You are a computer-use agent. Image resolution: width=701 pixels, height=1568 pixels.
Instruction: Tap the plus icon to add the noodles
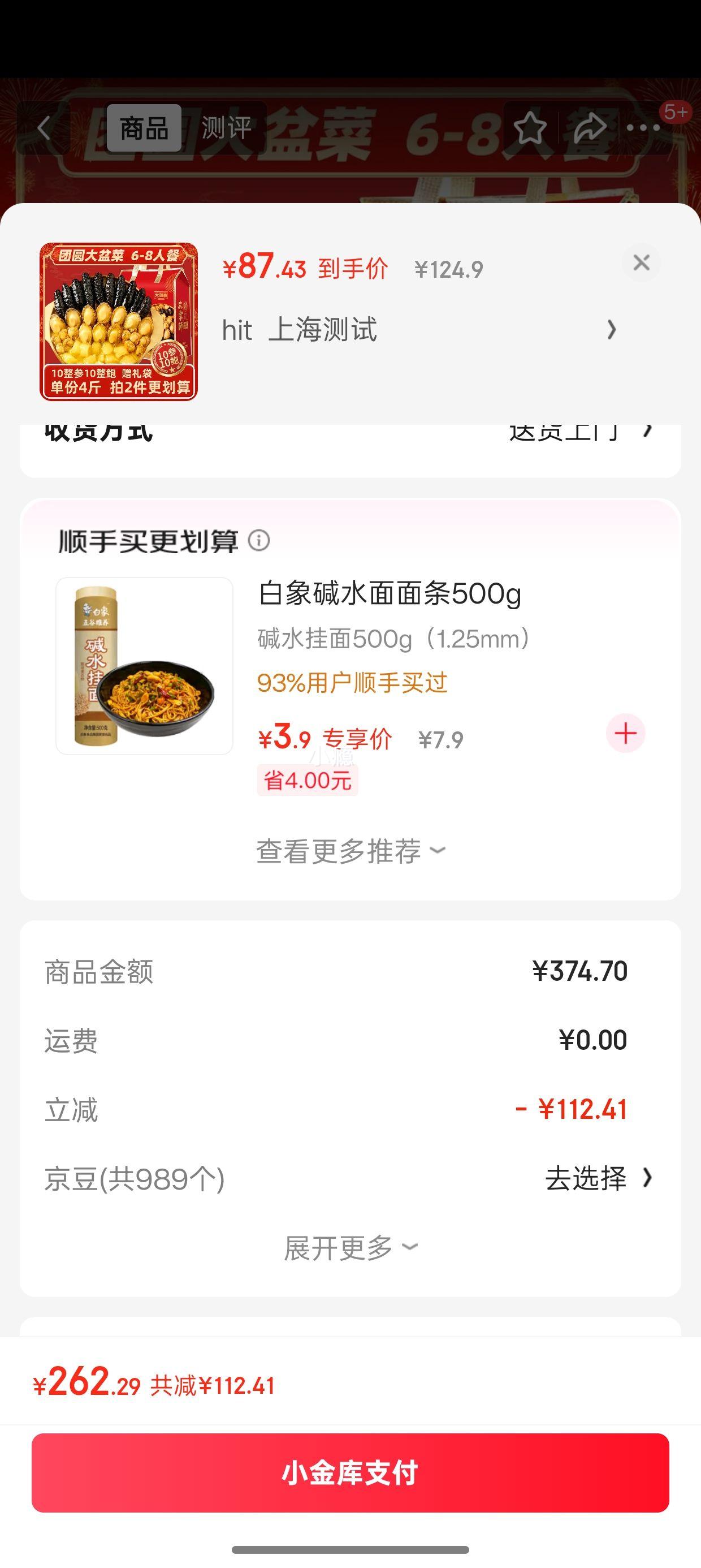[626, 734]
